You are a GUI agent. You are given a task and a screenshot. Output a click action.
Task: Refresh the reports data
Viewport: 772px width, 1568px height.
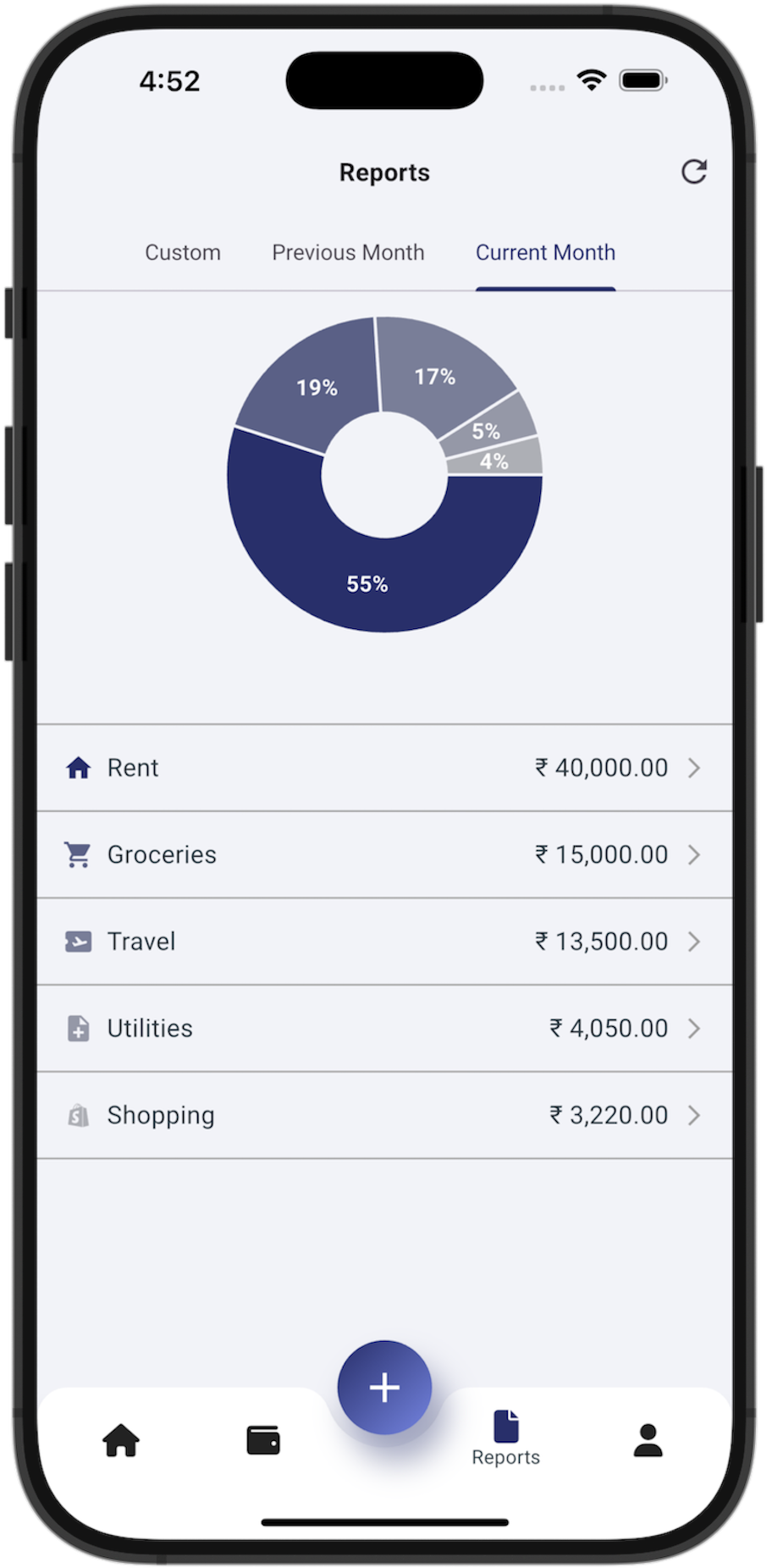pos(693,172)
